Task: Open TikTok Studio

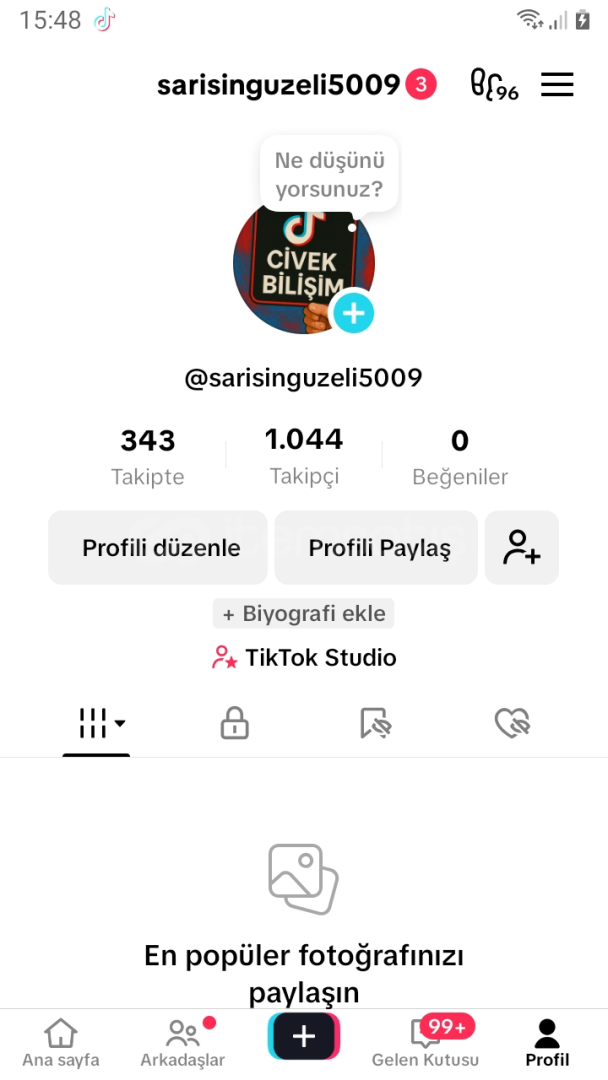Action: [304, 658]
